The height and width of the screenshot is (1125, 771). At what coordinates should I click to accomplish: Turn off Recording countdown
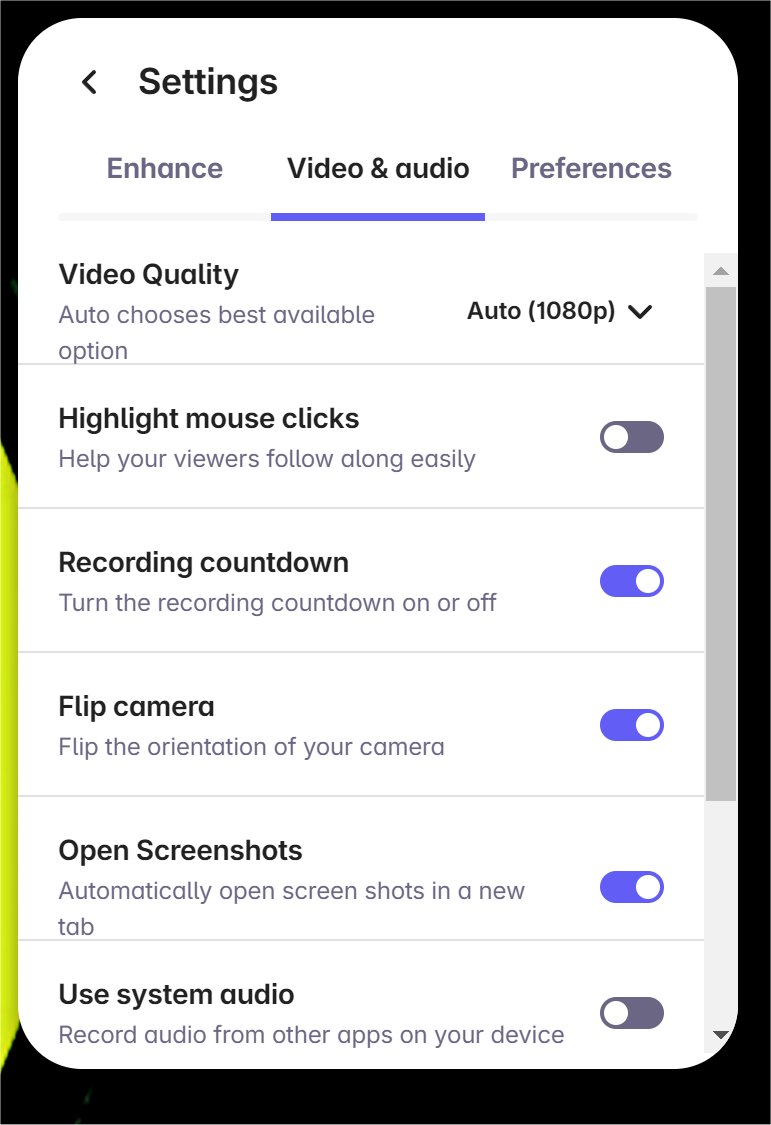pyautogui.click(x=631, y=581)
